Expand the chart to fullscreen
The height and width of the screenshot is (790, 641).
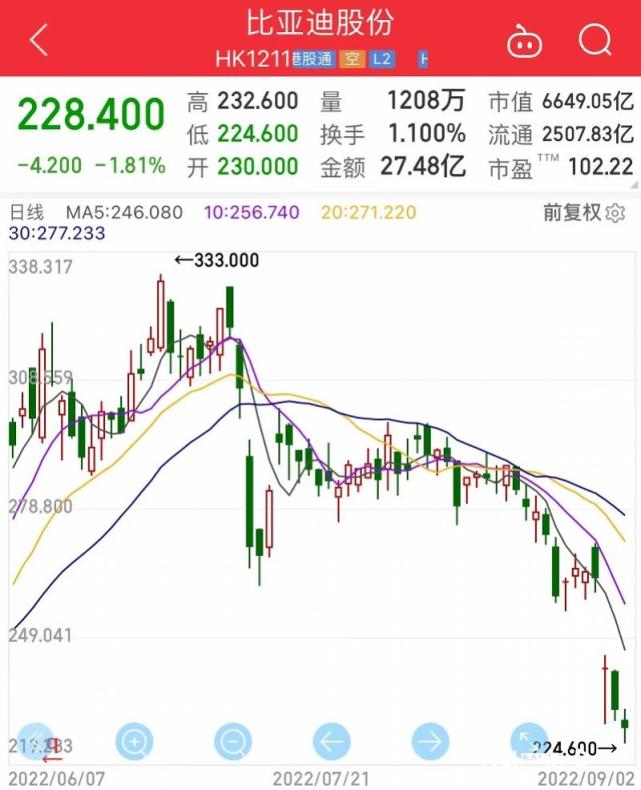(x=528, y=742)
